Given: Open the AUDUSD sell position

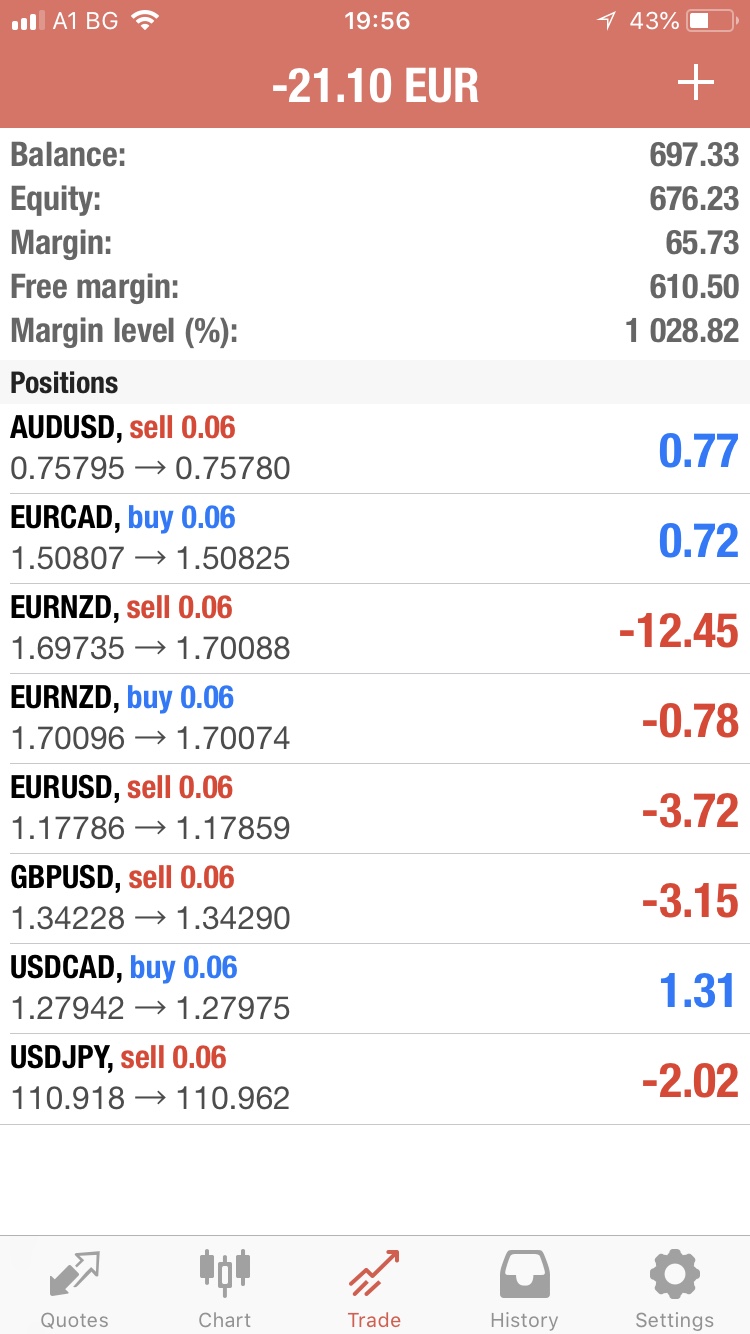Looking at the screenshot, I should point(375,449).
